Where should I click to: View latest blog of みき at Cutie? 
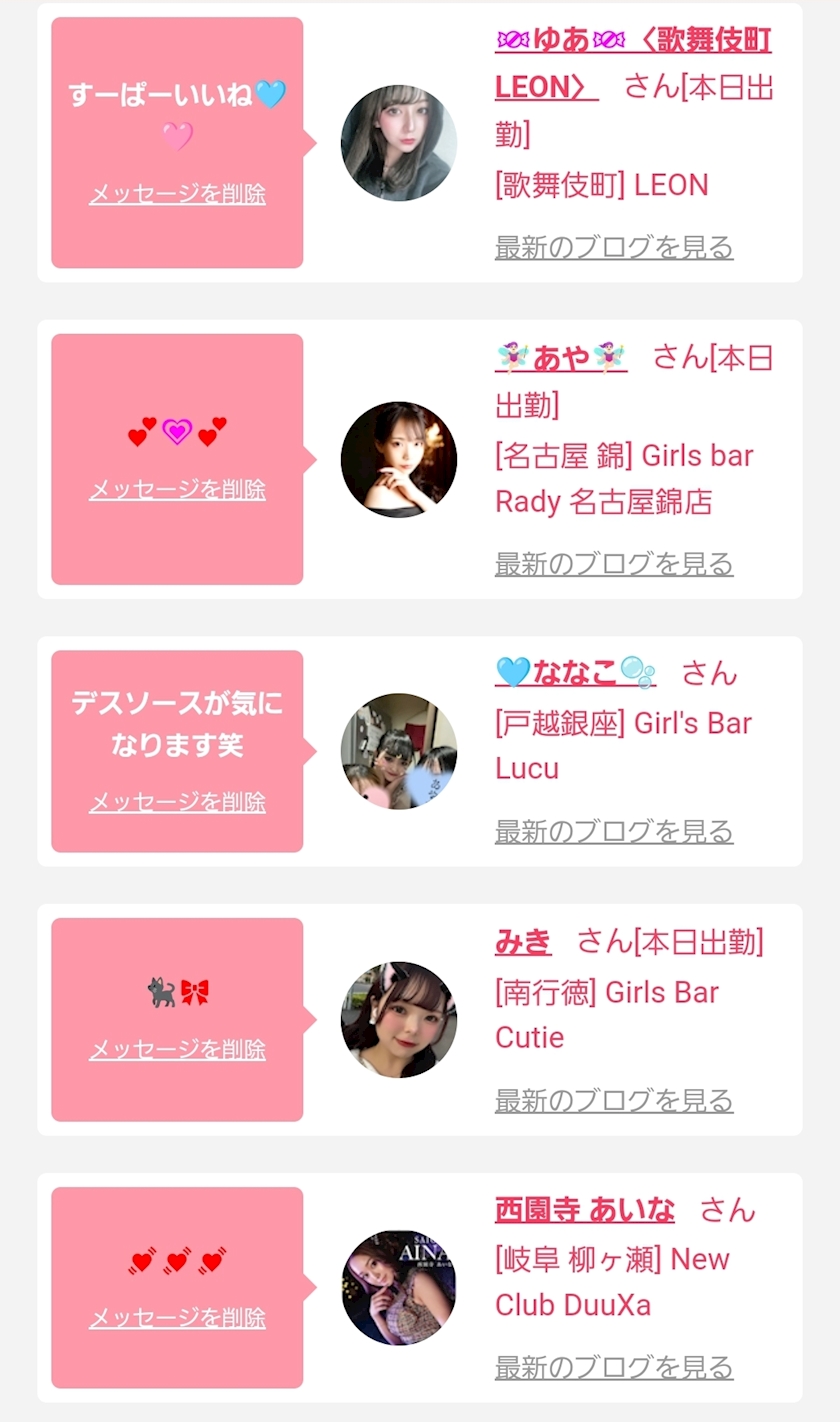click(x=614, y=1100)
